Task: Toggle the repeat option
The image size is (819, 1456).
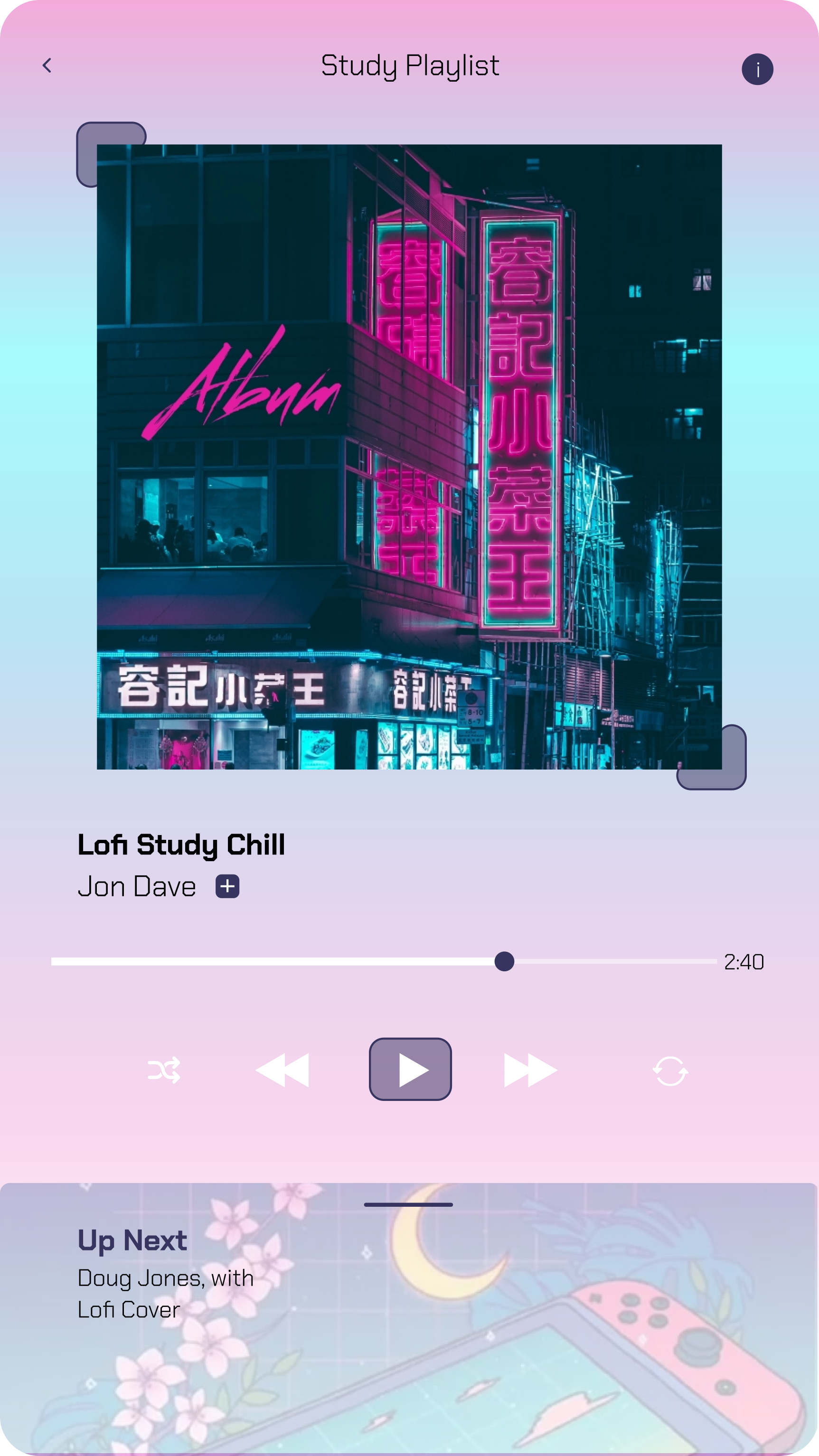Action: [670, 1071]
